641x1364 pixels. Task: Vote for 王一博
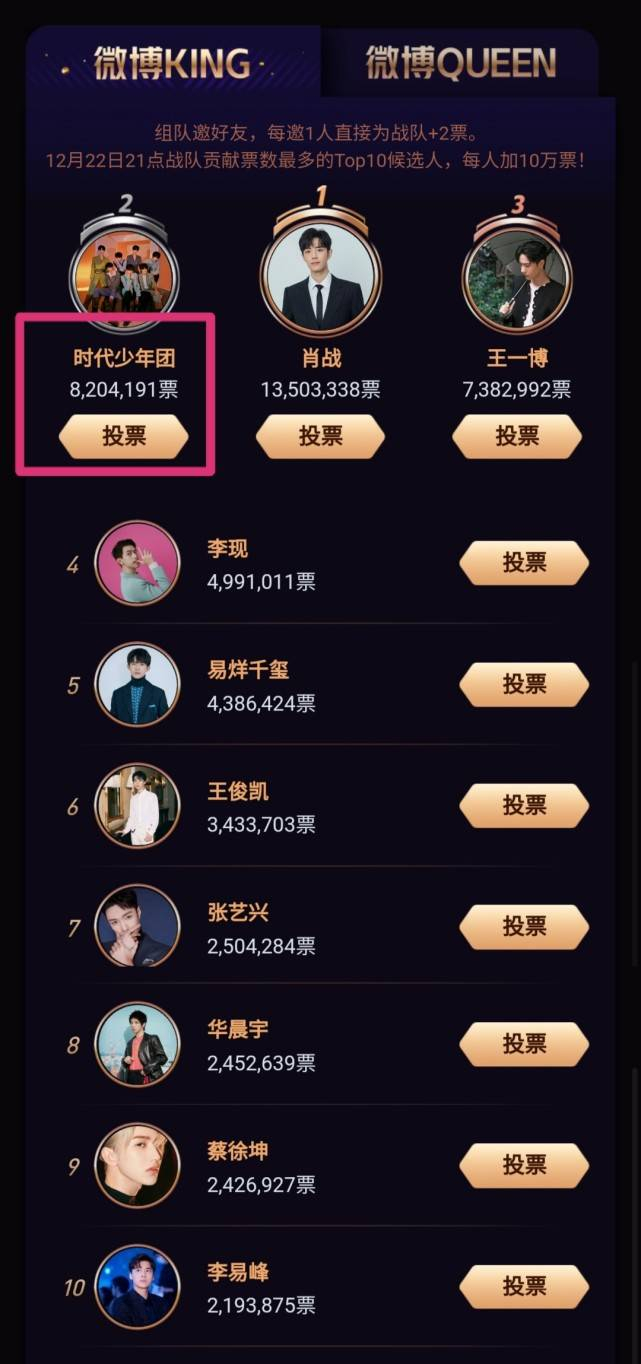517,436
